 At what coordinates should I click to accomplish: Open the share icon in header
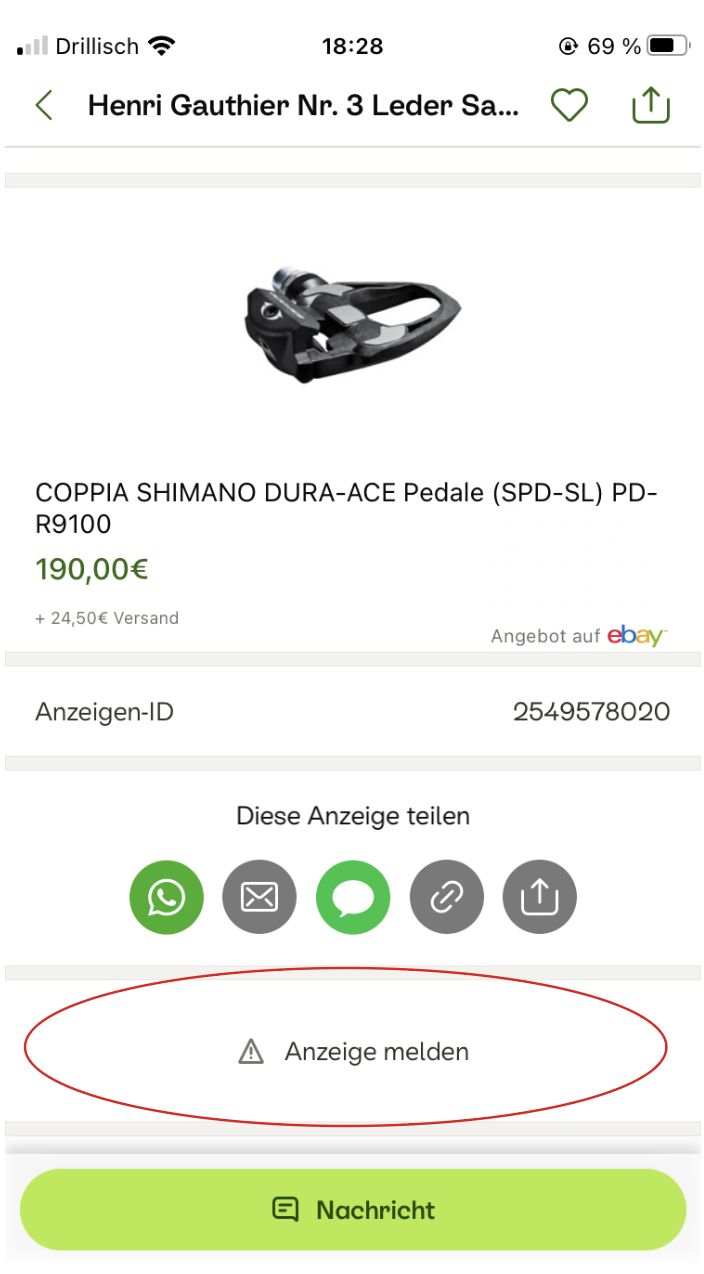coord(651,105)
